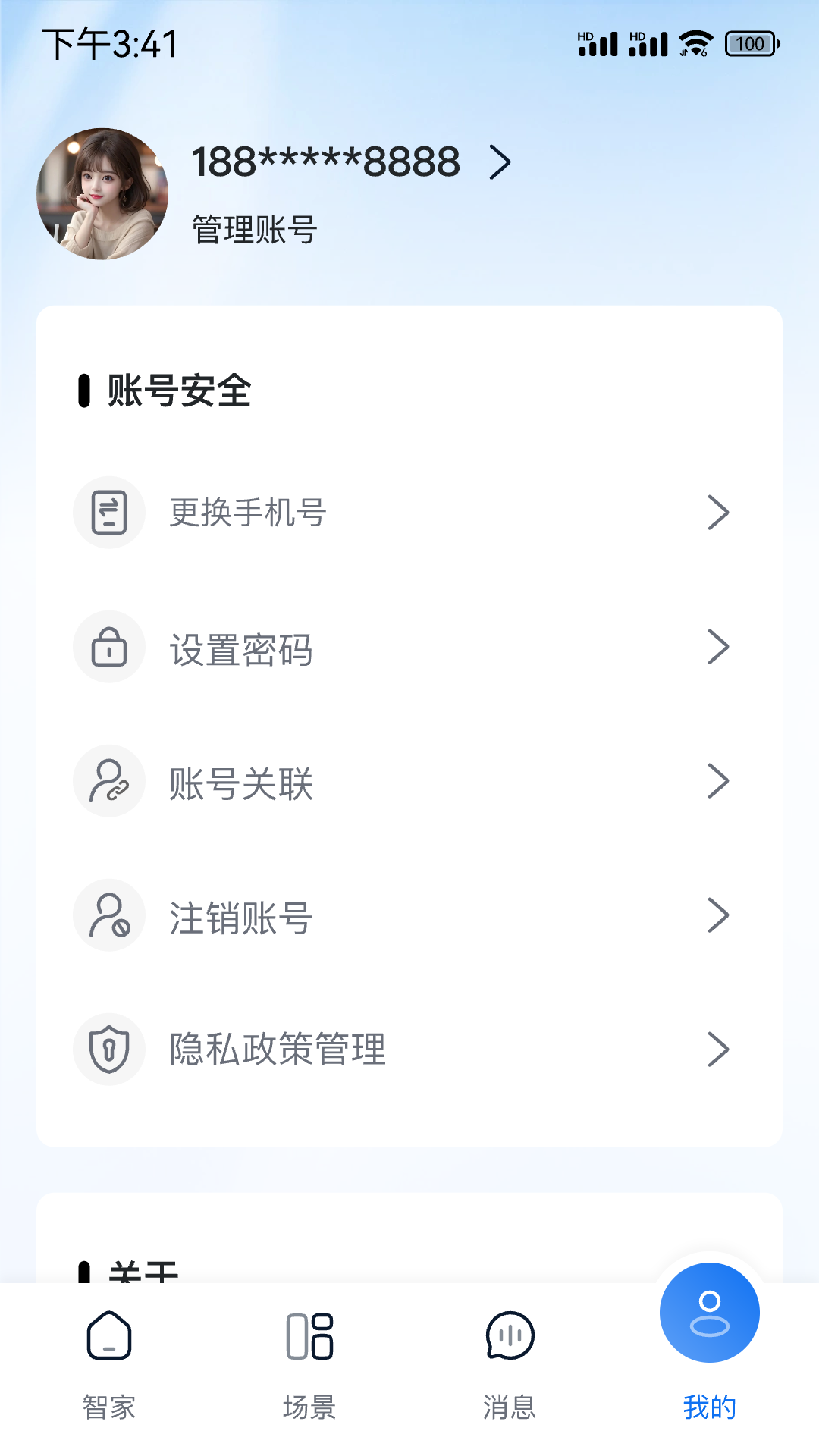Expand the 设置密码 row chevron
This screenshot has width=819, height=1456.
(x=718, y=647)
